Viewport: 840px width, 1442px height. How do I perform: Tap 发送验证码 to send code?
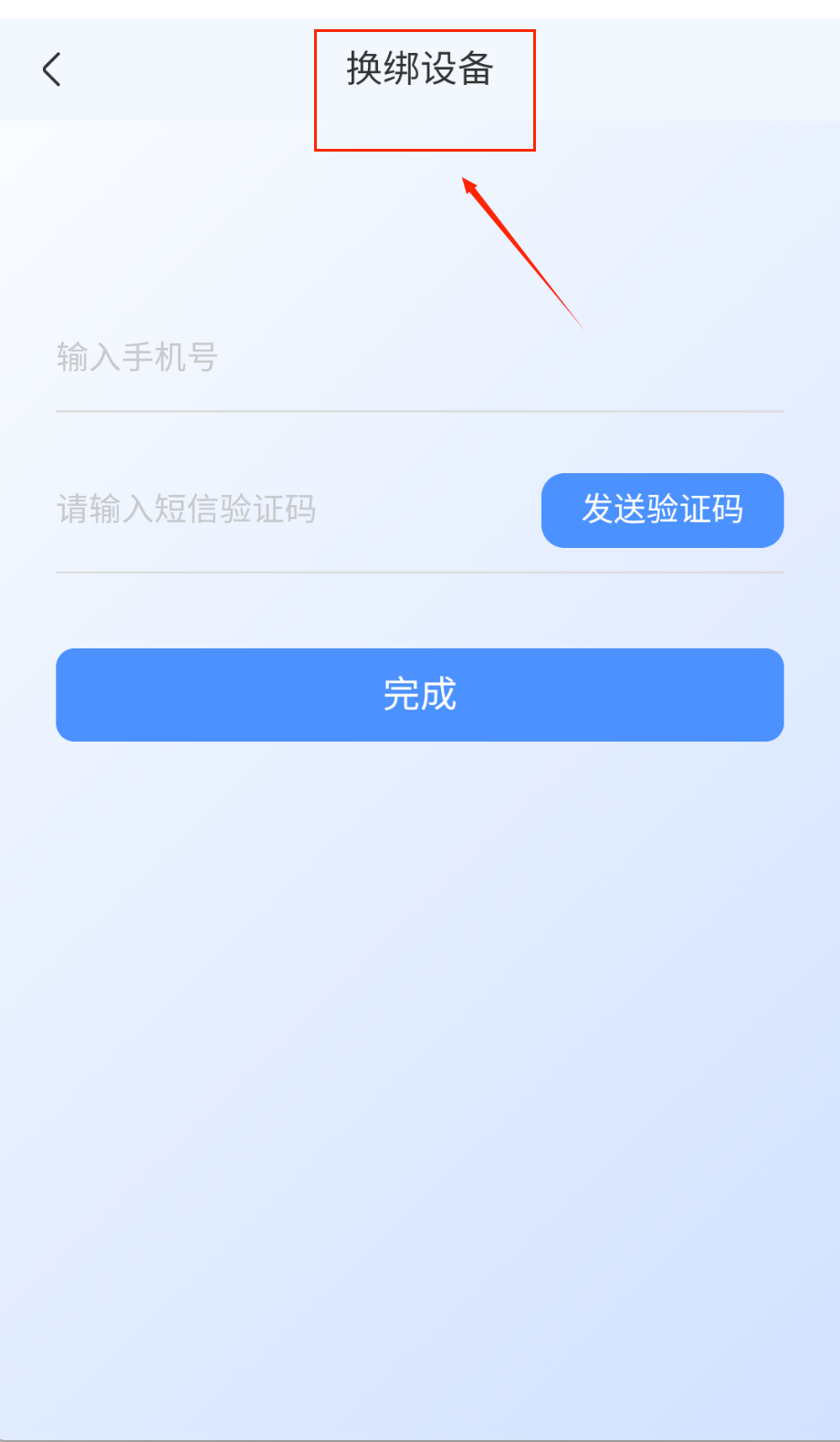pyautogui.click(x=662, y=510)
